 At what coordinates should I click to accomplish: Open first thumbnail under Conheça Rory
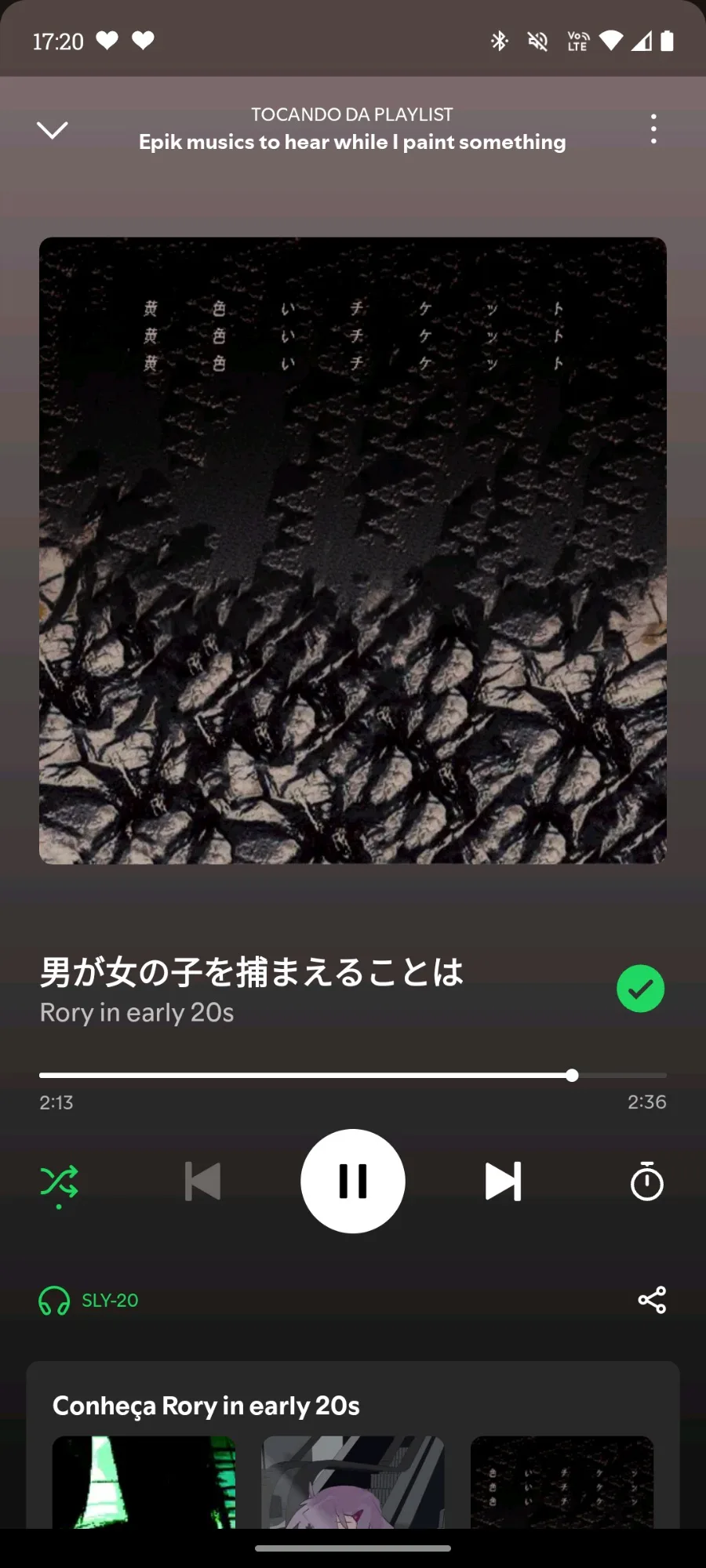coord(144,1482)
